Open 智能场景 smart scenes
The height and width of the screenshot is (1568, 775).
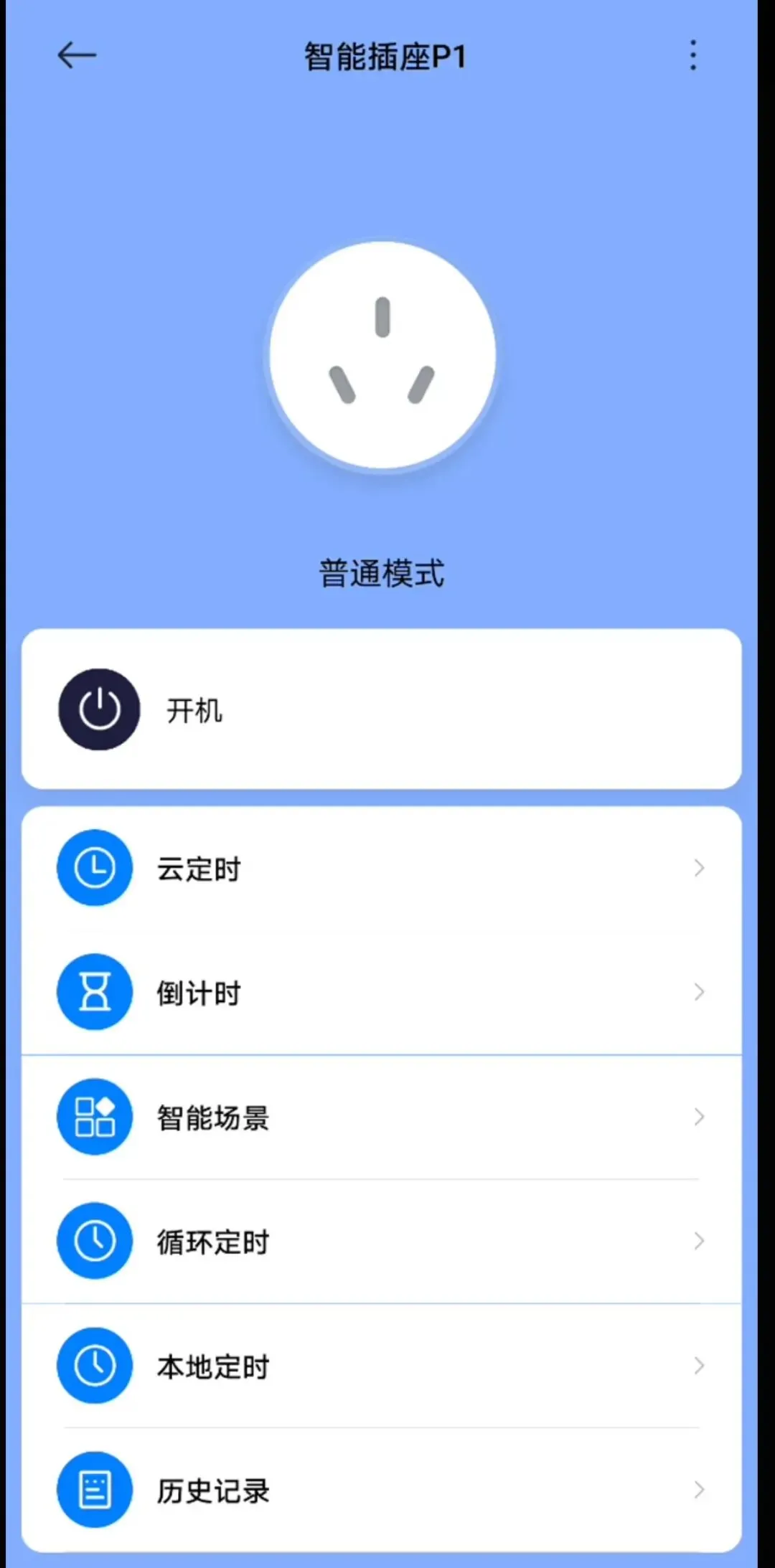coord(381,1117)
